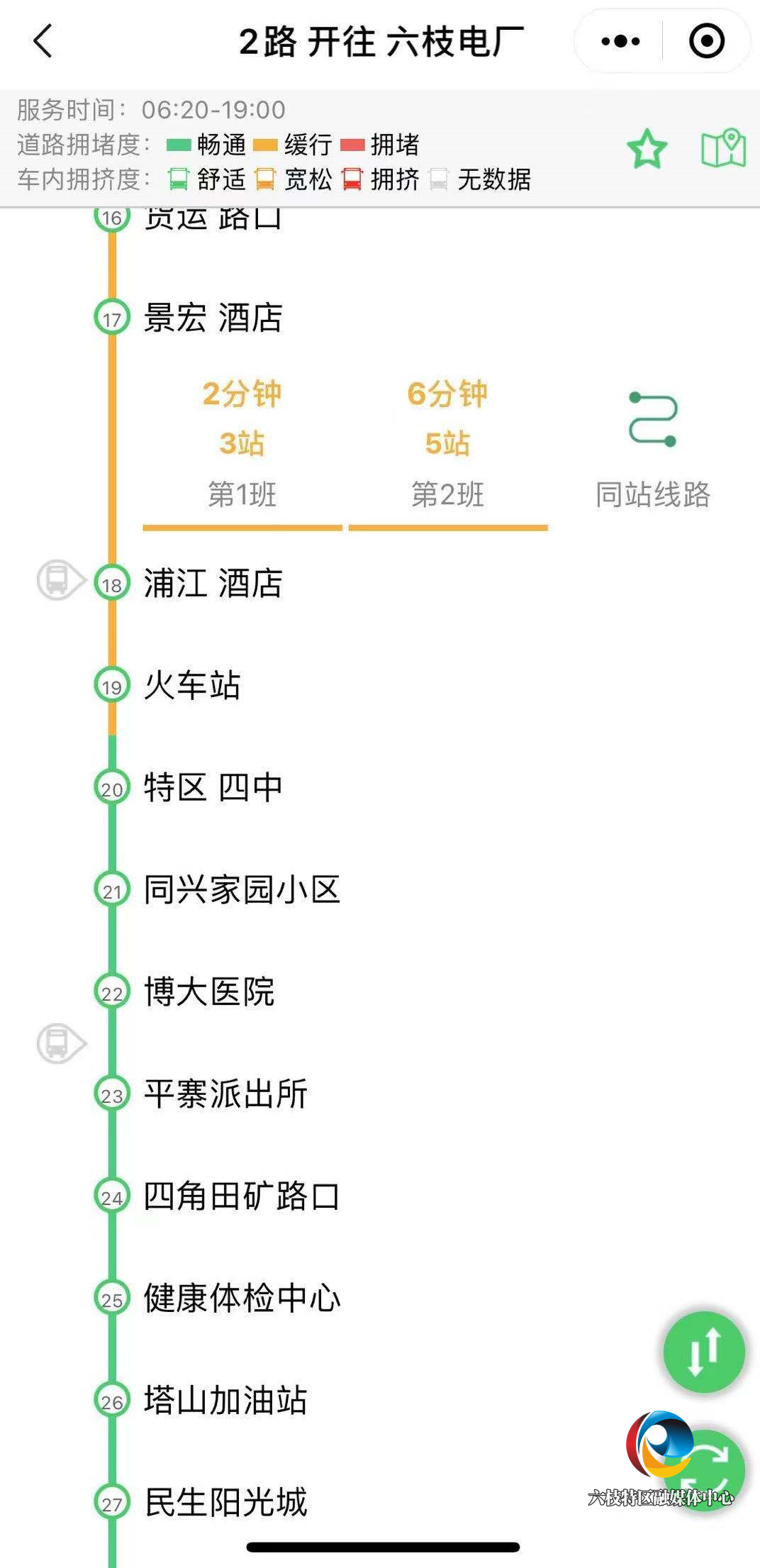This screenshot has height=1568, width=760.
Task: Select the 特区 四中 stop
Action: (x=213, y=788)
